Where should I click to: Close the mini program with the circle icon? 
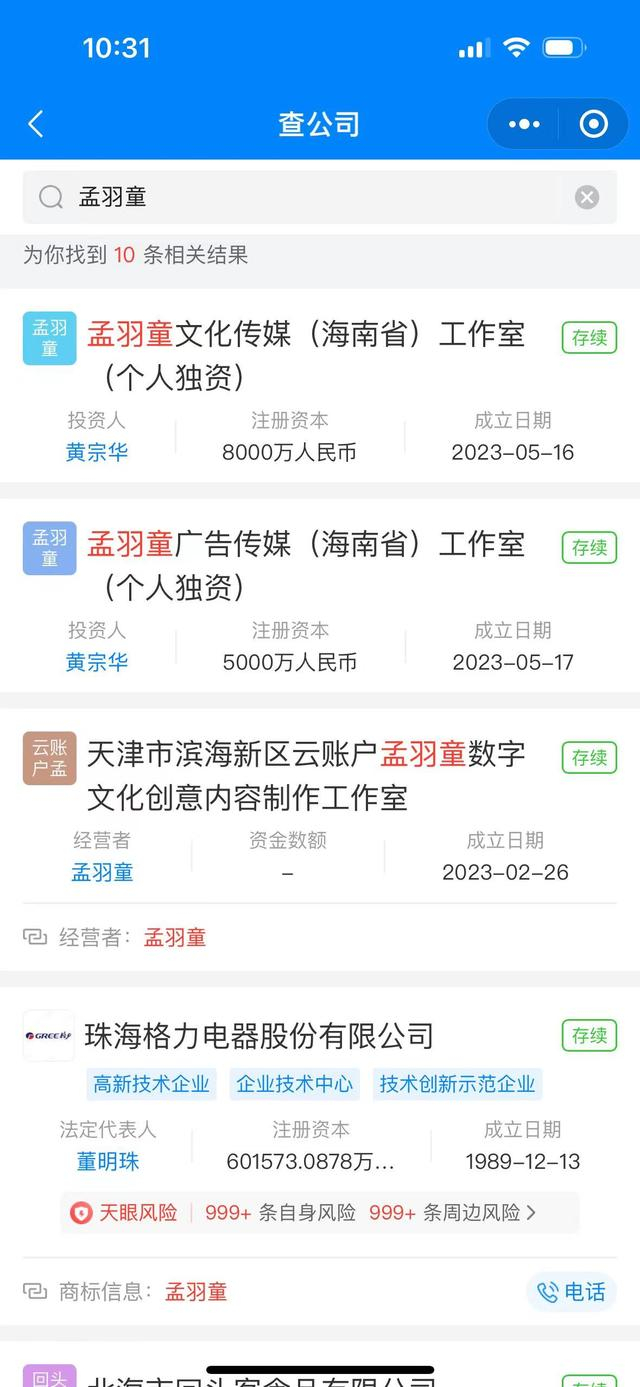[x=594, y=124]
